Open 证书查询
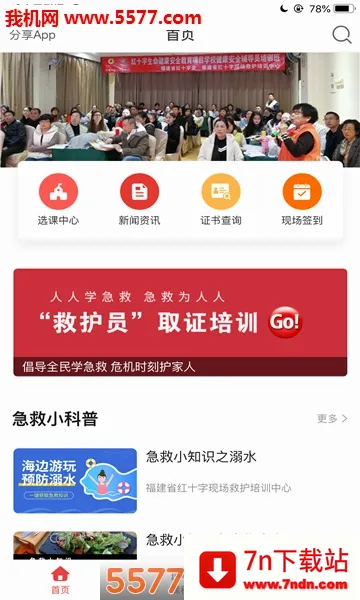 [x=221, y=200]
